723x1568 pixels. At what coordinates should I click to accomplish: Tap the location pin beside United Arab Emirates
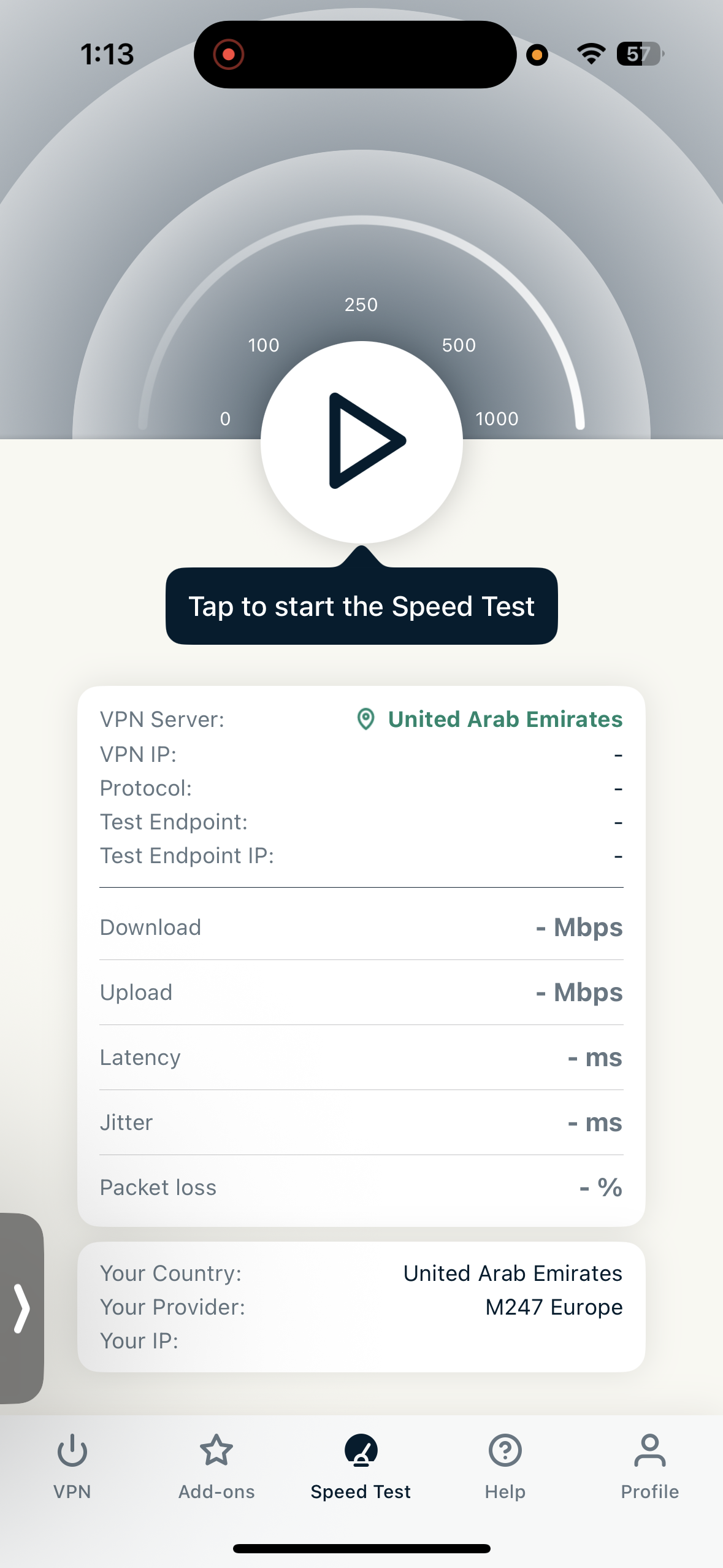(x=366, y=719)
